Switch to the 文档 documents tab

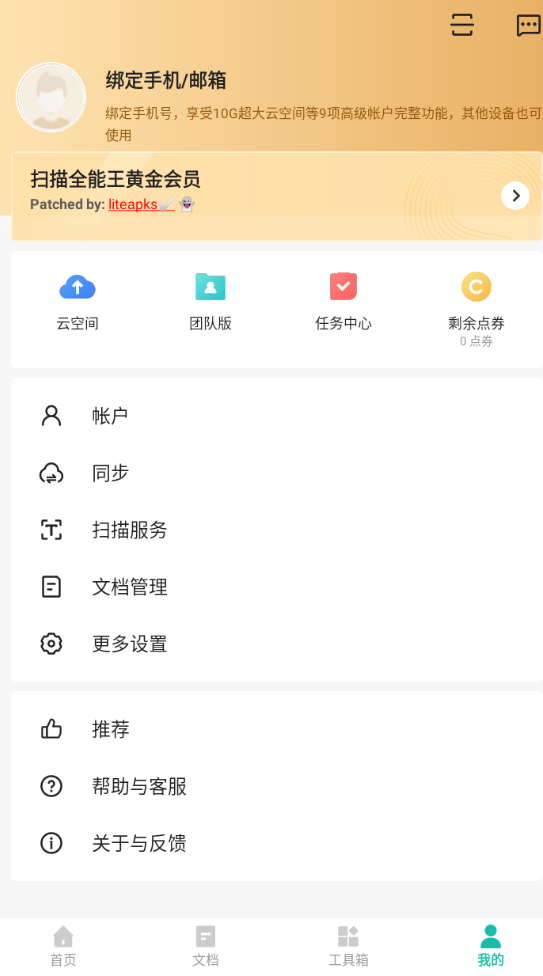(x=205, y=946)
